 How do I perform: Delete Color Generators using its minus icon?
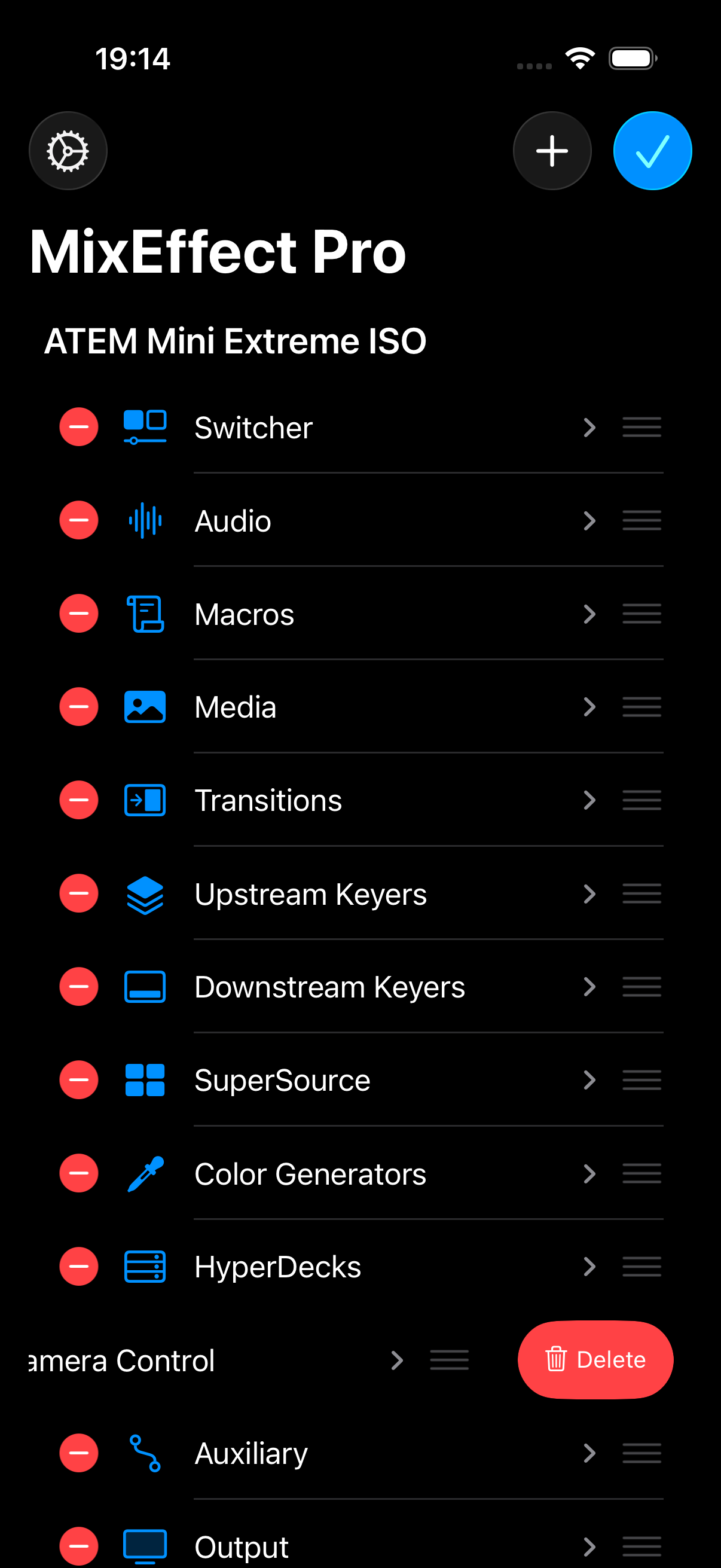(x=79, y=1173)
